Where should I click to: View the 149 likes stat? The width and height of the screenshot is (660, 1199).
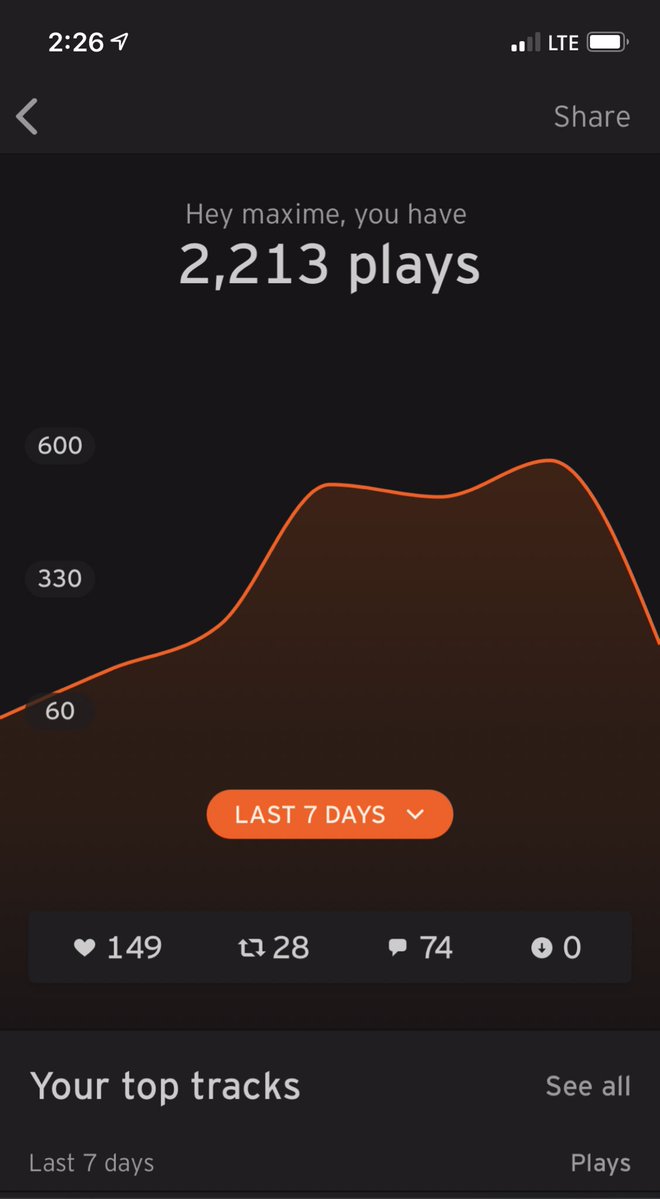118,947
